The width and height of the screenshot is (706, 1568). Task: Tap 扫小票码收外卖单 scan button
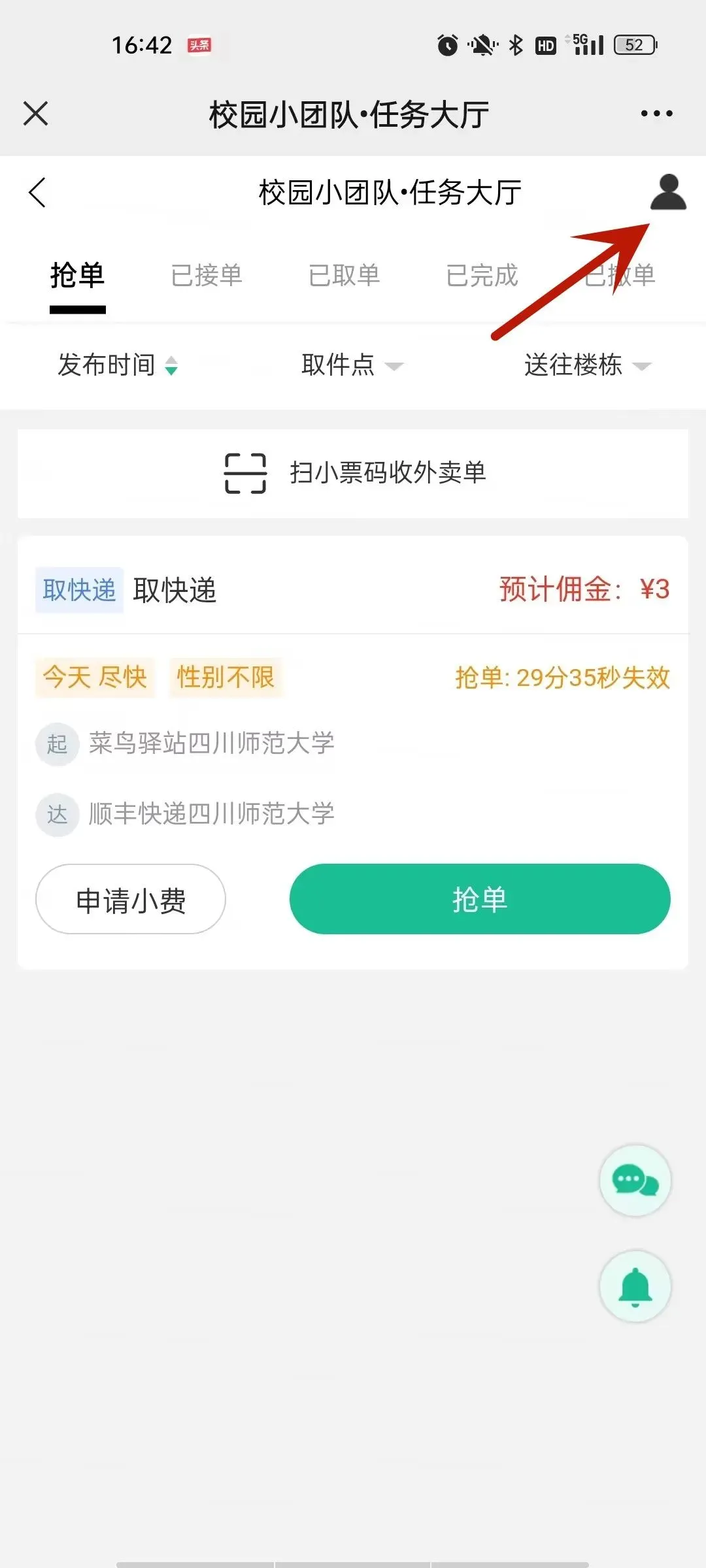click(x=353, y=473)
